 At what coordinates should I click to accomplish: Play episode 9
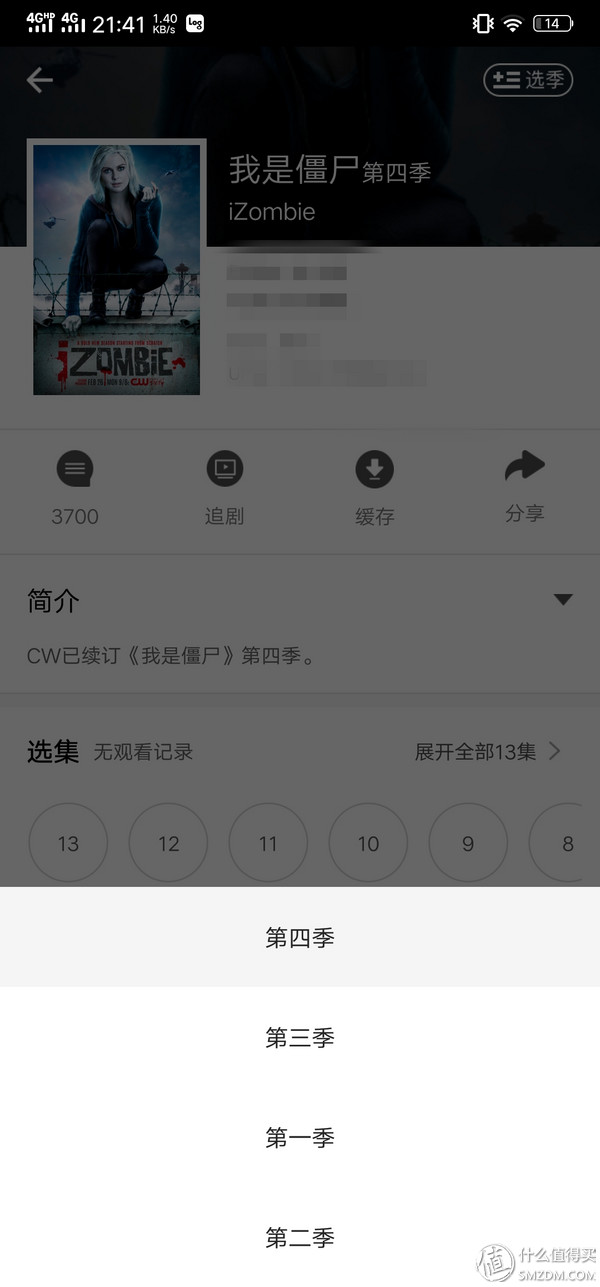coord(468,843)
